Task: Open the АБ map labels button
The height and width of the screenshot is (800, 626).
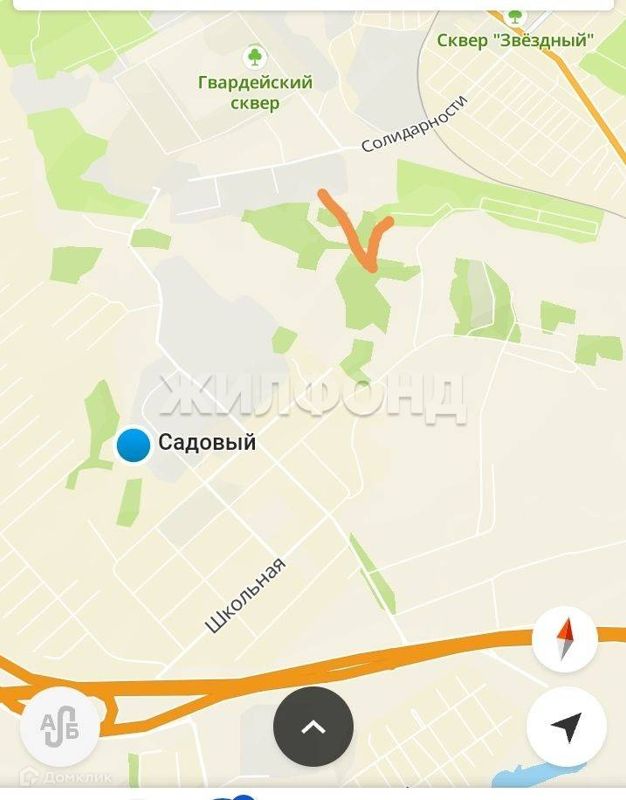Action: click(59, 726)
